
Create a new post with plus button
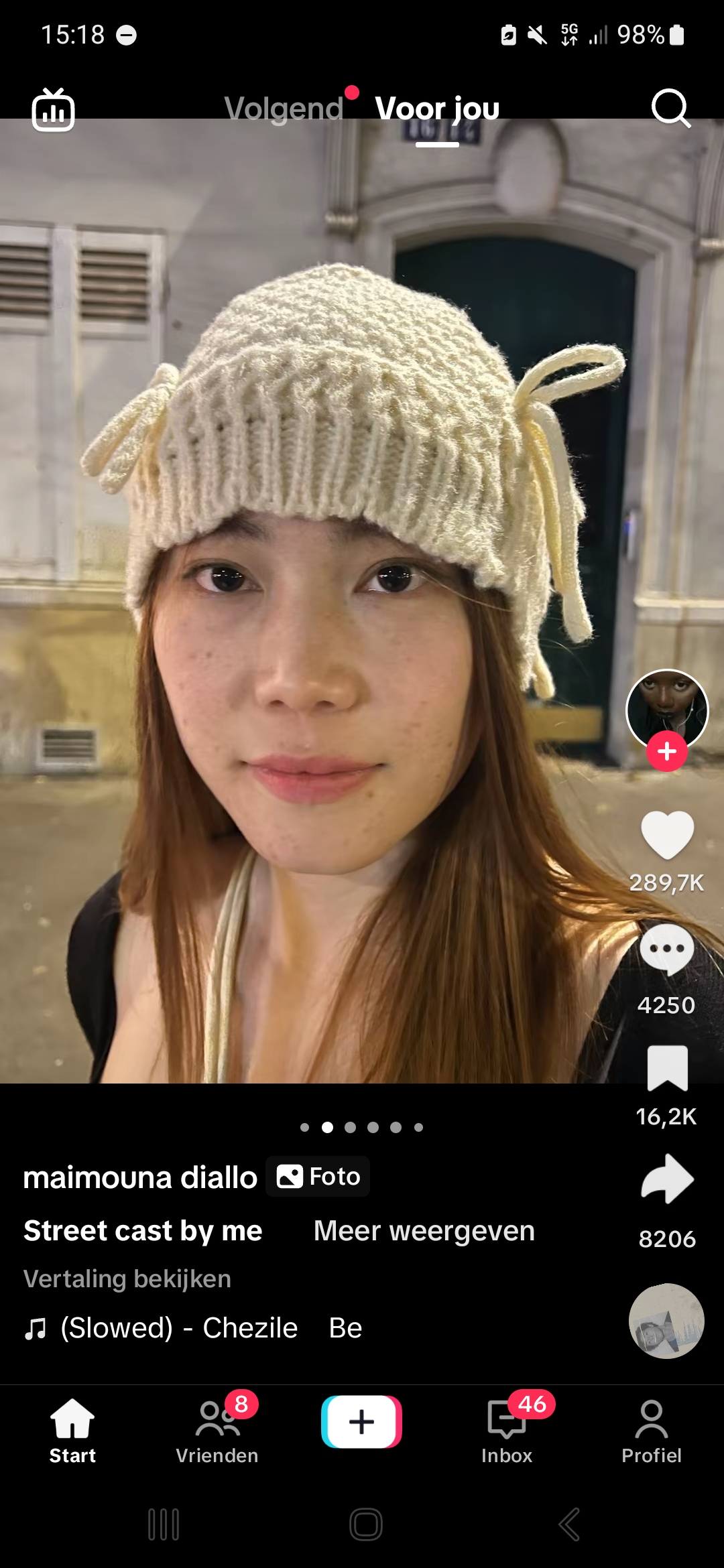pyautogui.click(x=361, y=1422)
